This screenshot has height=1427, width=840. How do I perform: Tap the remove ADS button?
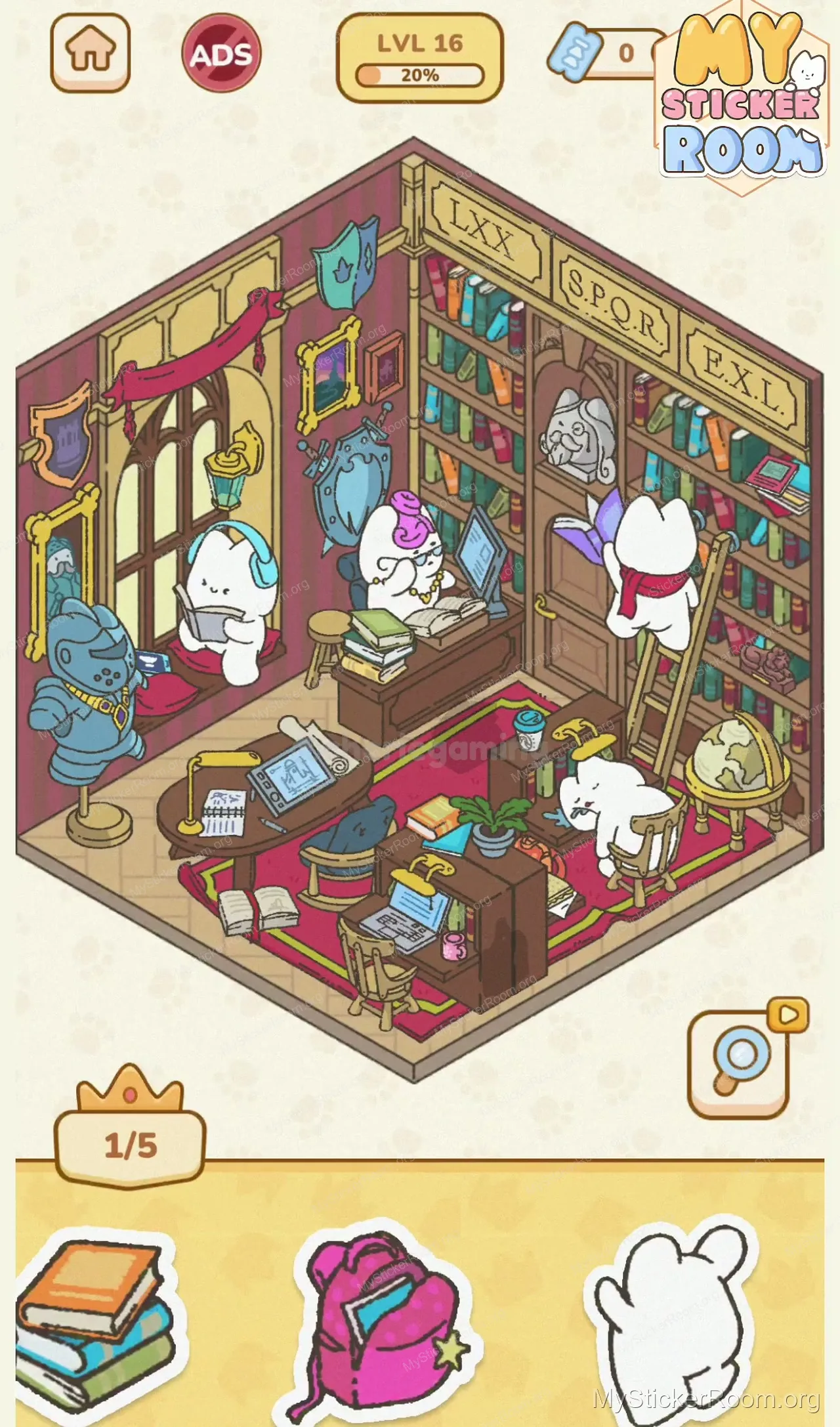click(x=221, y=54)
